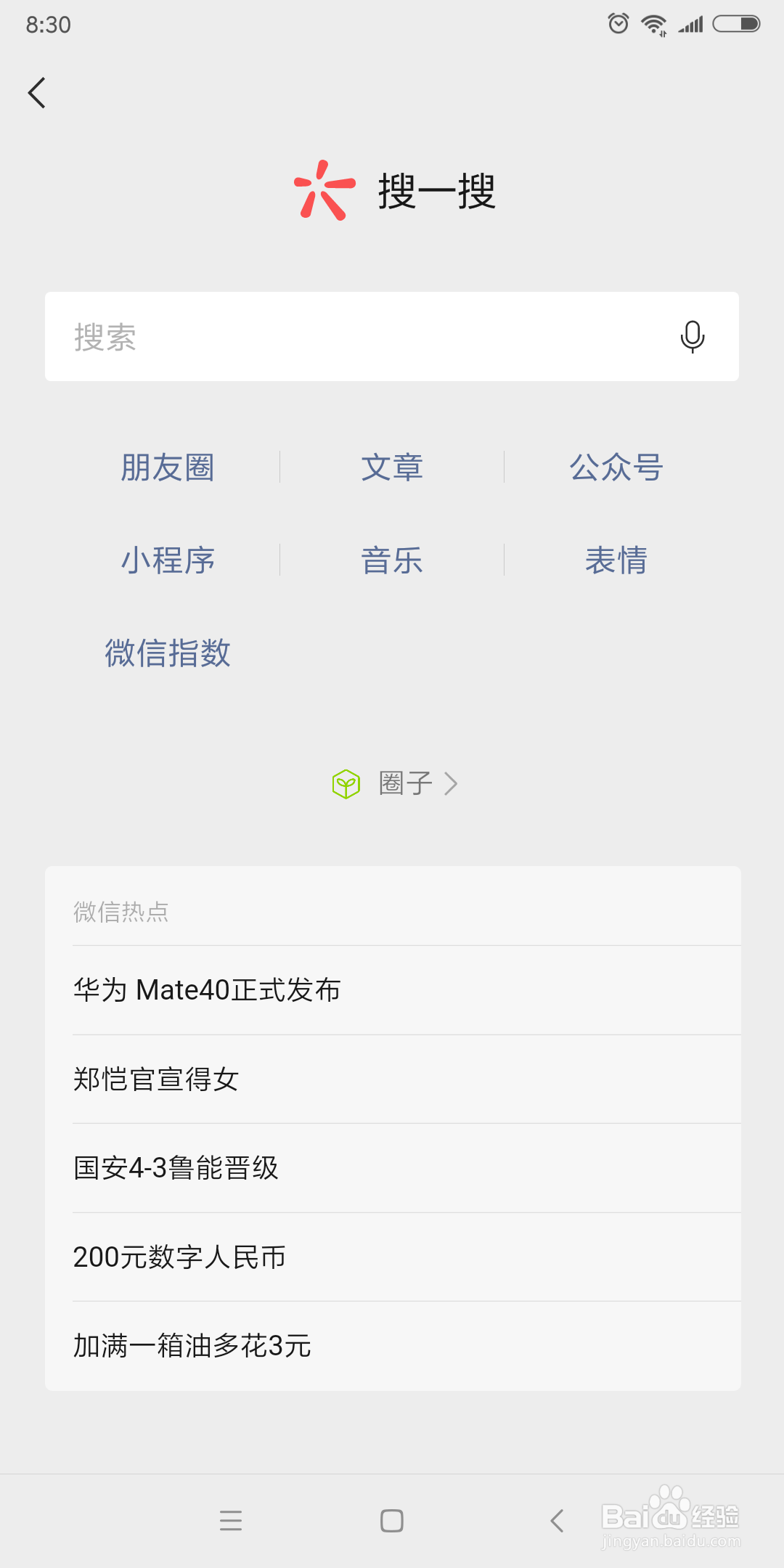
Task: Start voice search with the microphone icon
Action: [692, 336]
